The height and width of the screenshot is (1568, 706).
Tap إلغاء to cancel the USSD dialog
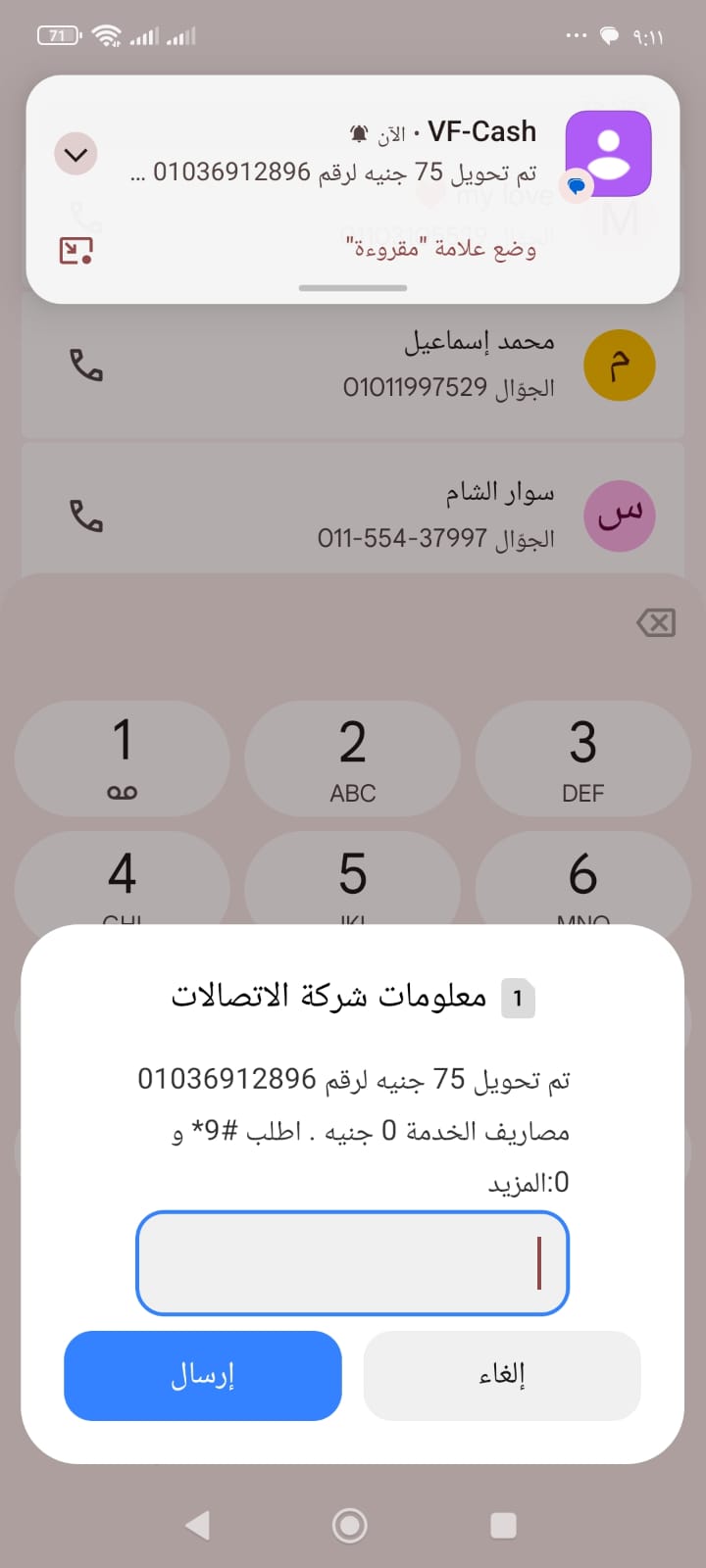point(501,1375)
